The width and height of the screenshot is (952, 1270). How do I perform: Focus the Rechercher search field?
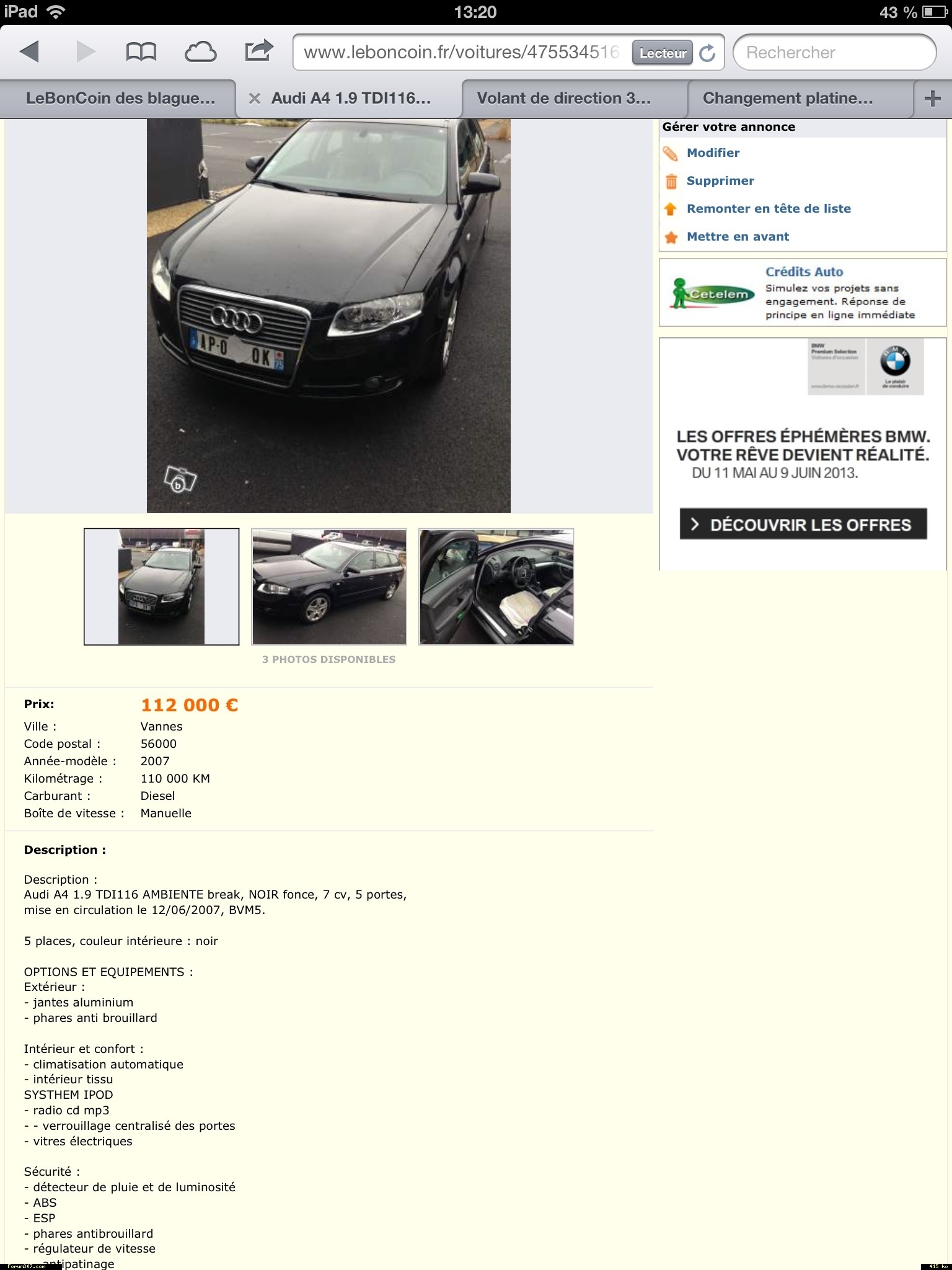[834, 53]
